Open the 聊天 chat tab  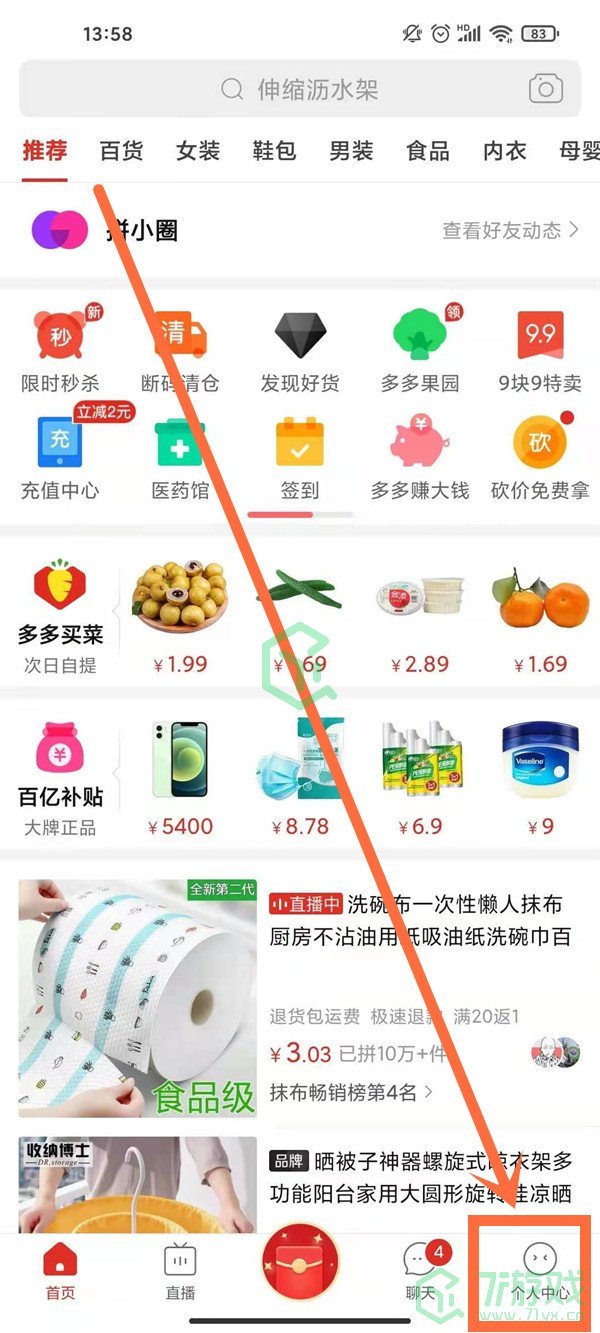tap(420, 1270)
